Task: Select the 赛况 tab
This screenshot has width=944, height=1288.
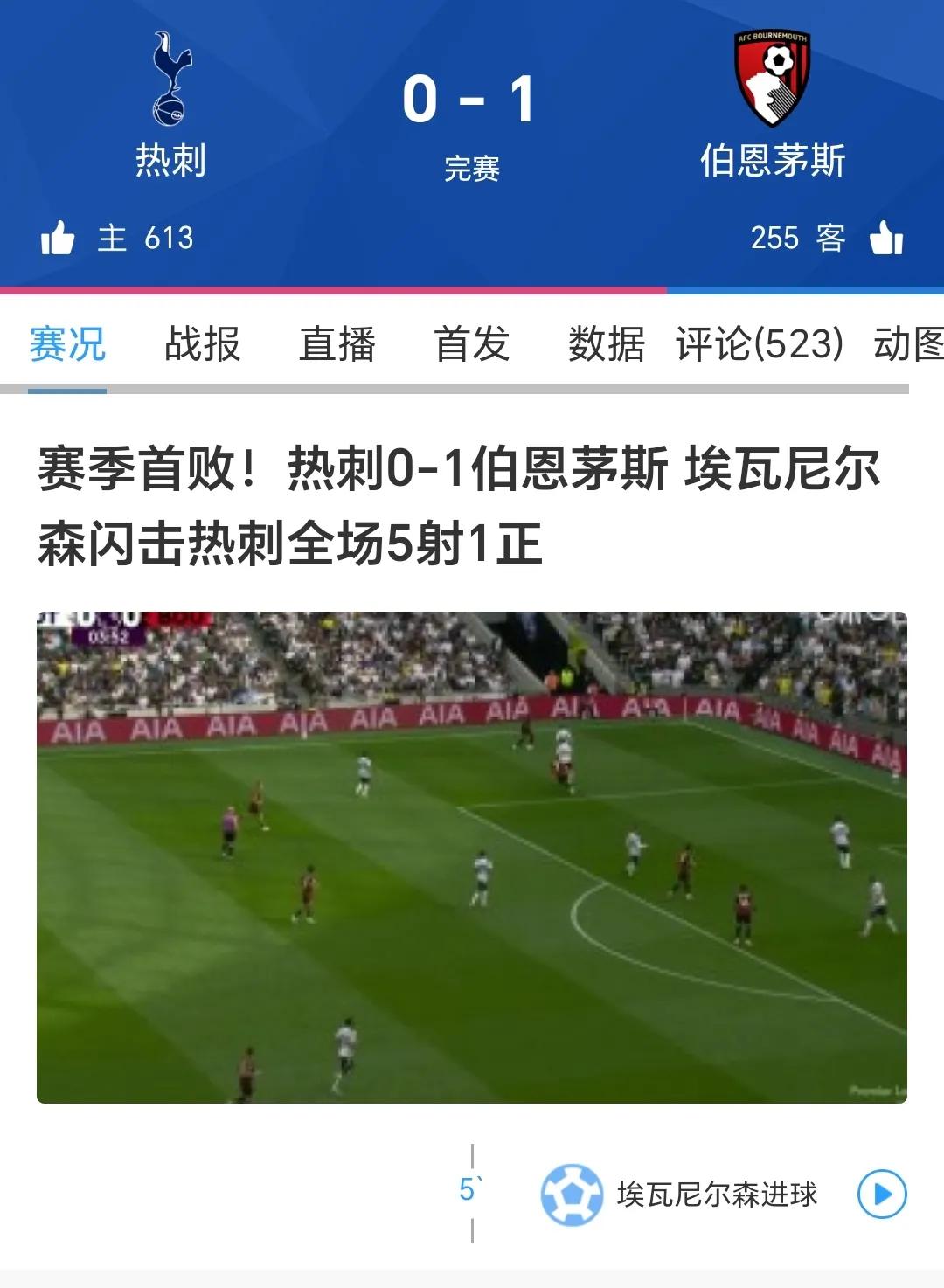Action: pos(67,343)
